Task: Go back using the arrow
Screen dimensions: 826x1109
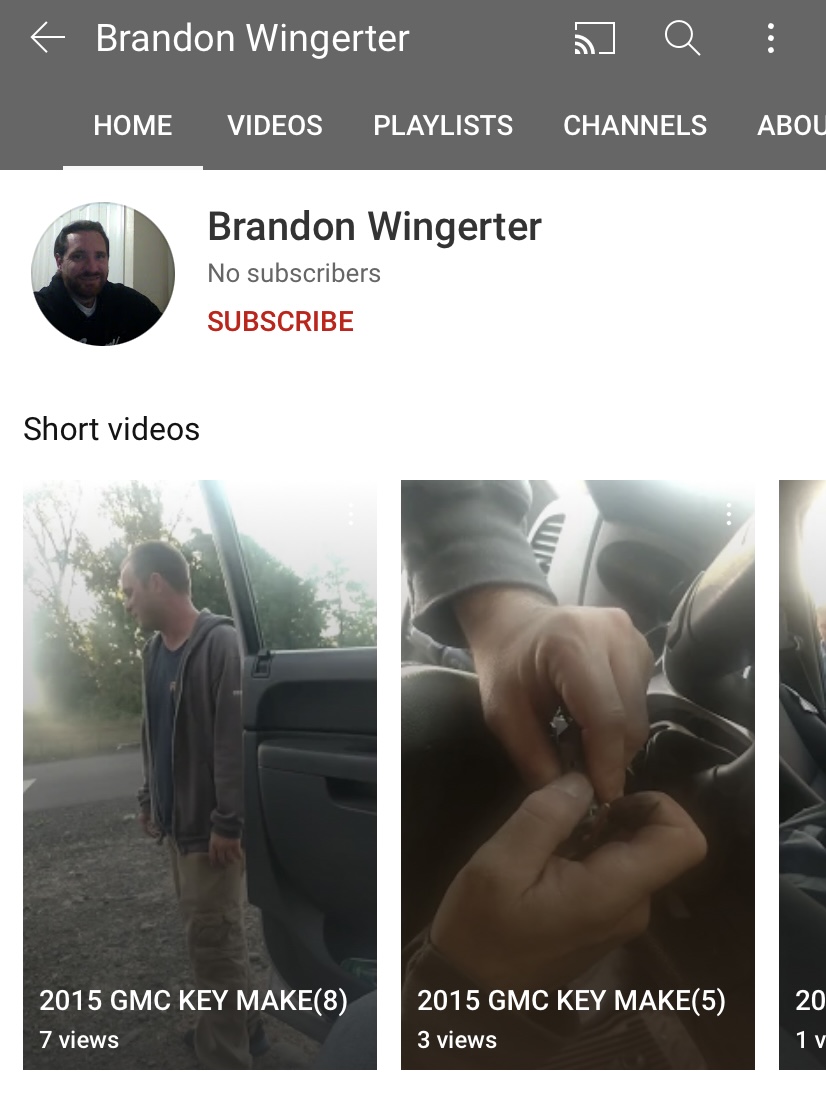Action: (x=47, y=39)
